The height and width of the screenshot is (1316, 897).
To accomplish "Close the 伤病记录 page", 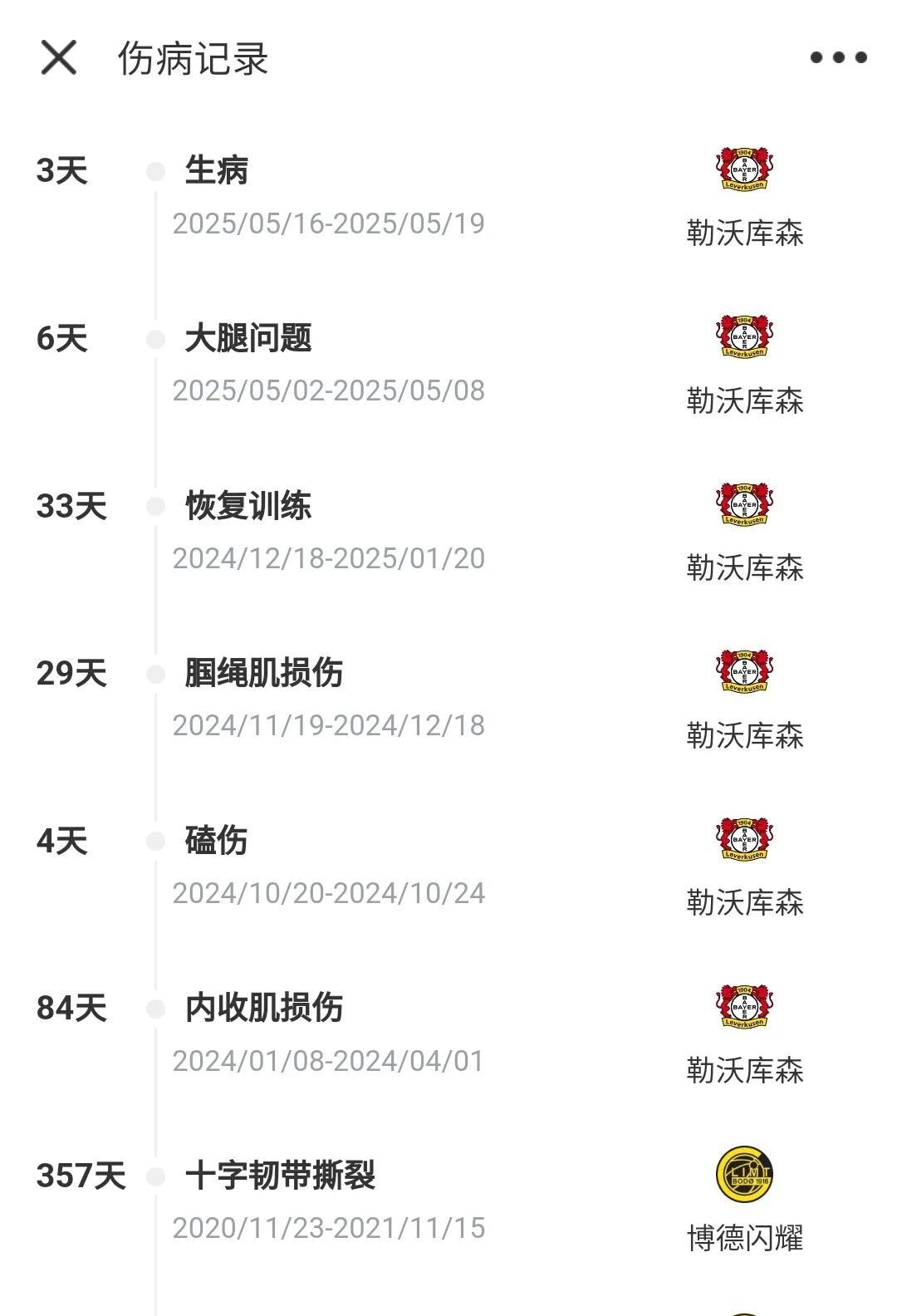I will (58, 57).
